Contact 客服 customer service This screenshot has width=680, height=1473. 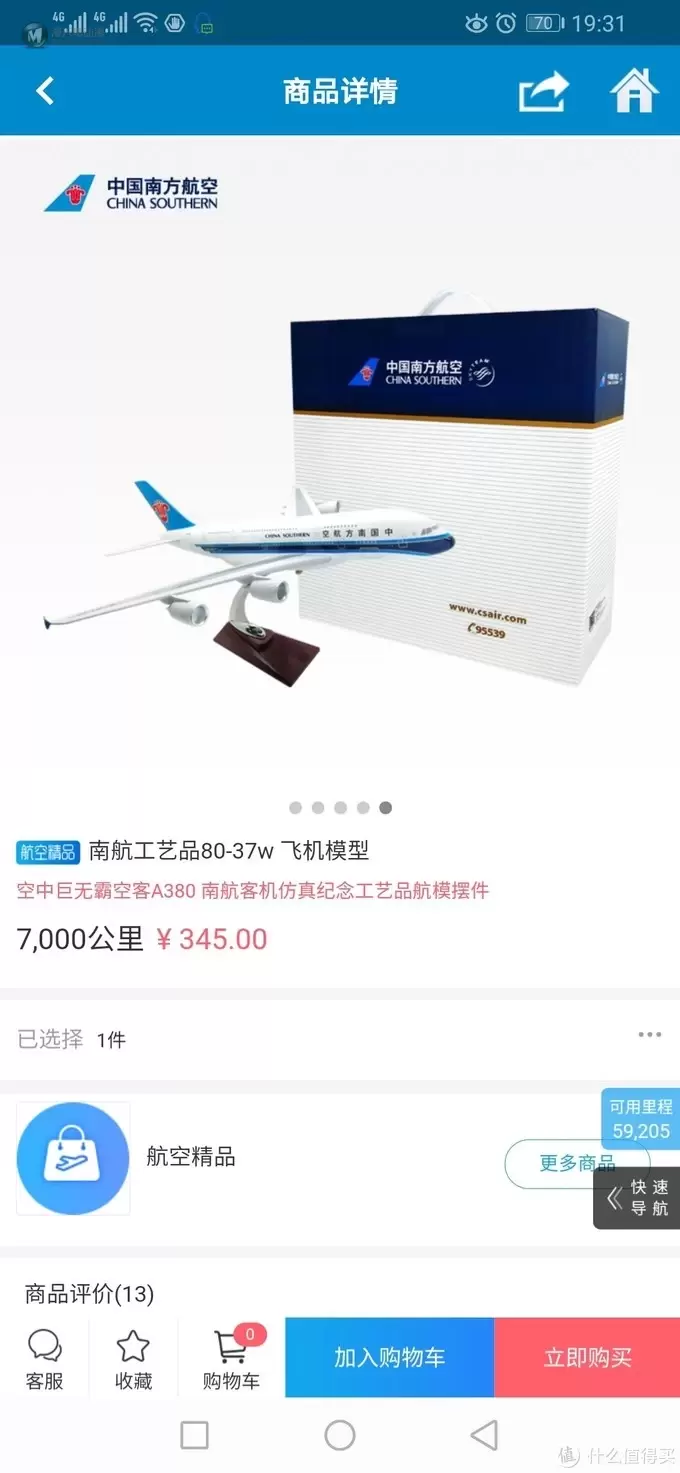pyautogui.click(x=45, y=1359)
